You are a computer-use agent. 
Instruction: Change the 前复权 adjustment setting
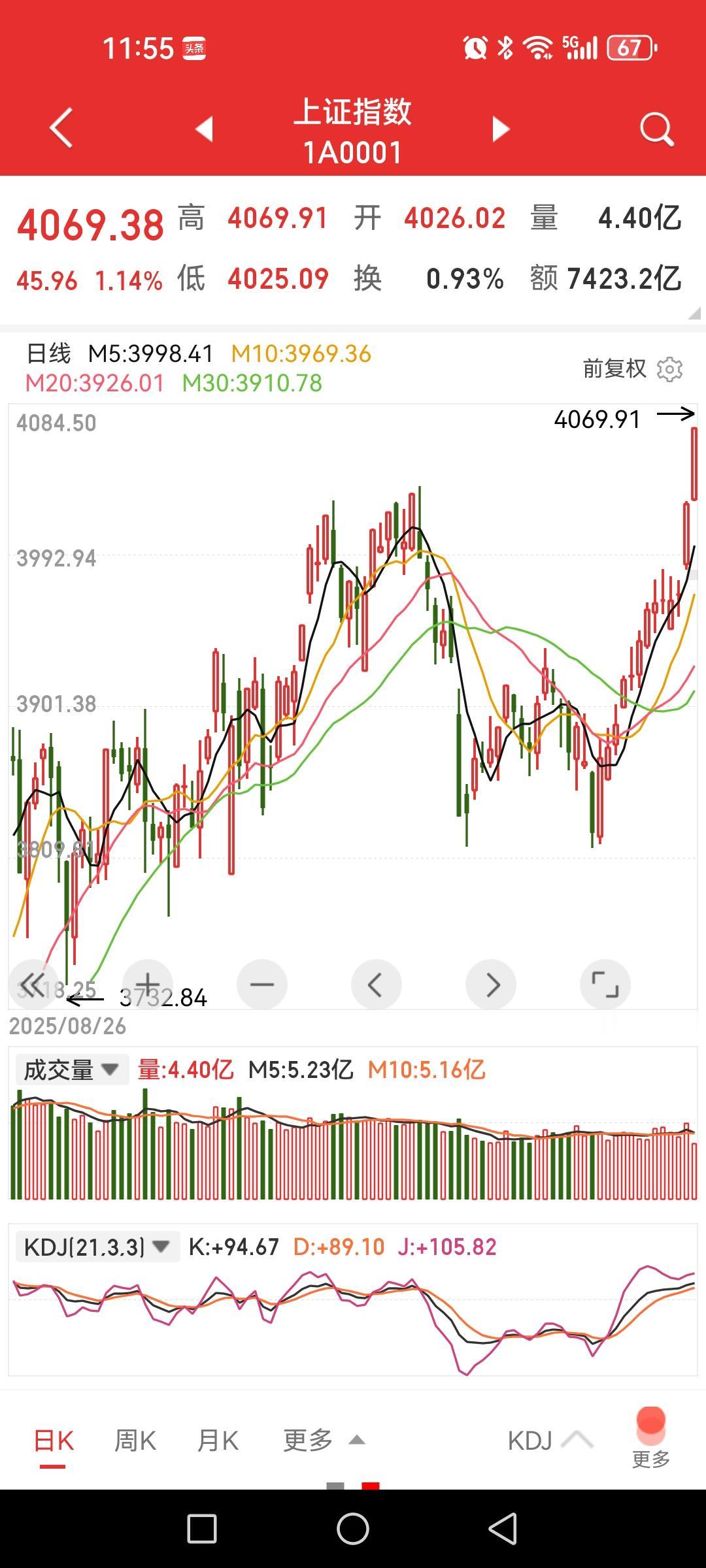(x=614, y=369)
